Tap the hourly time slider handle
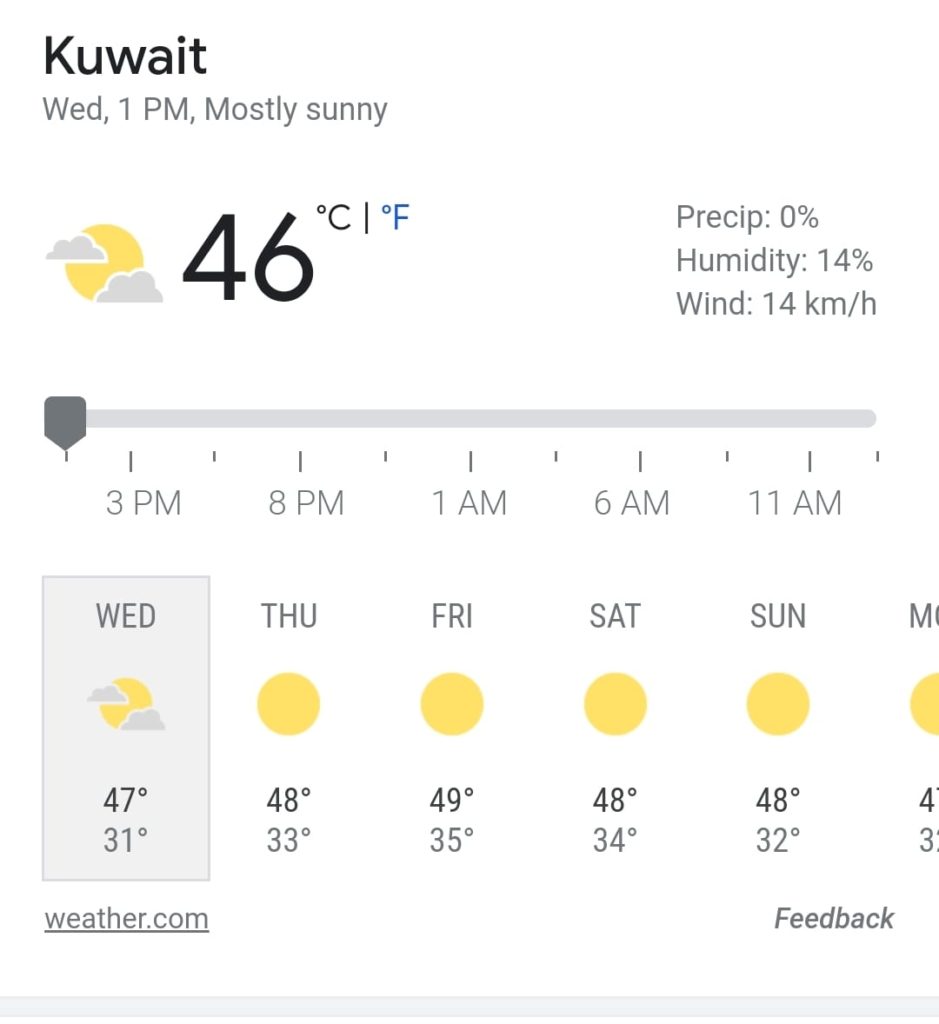Image resolution: width=939 pixels, height=1024 pixels. (66, 420)
